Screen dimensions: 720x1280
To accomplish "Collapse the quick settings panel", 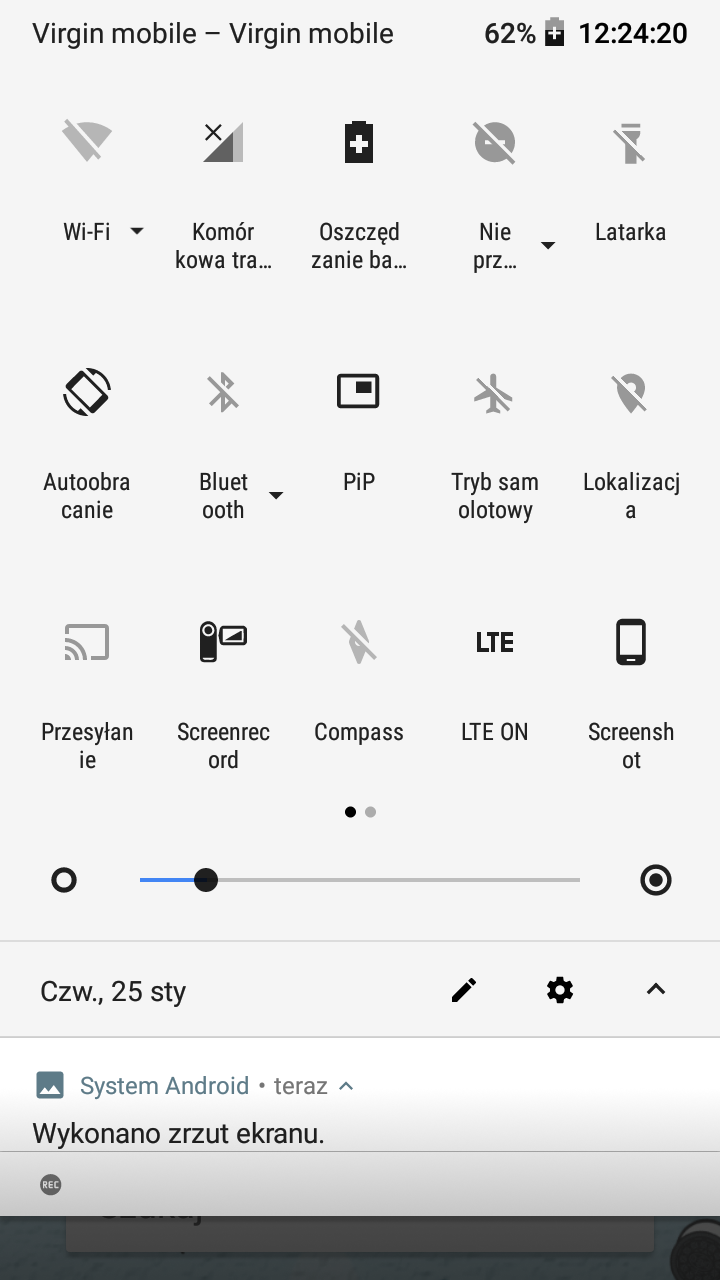I will coord(656,990).
